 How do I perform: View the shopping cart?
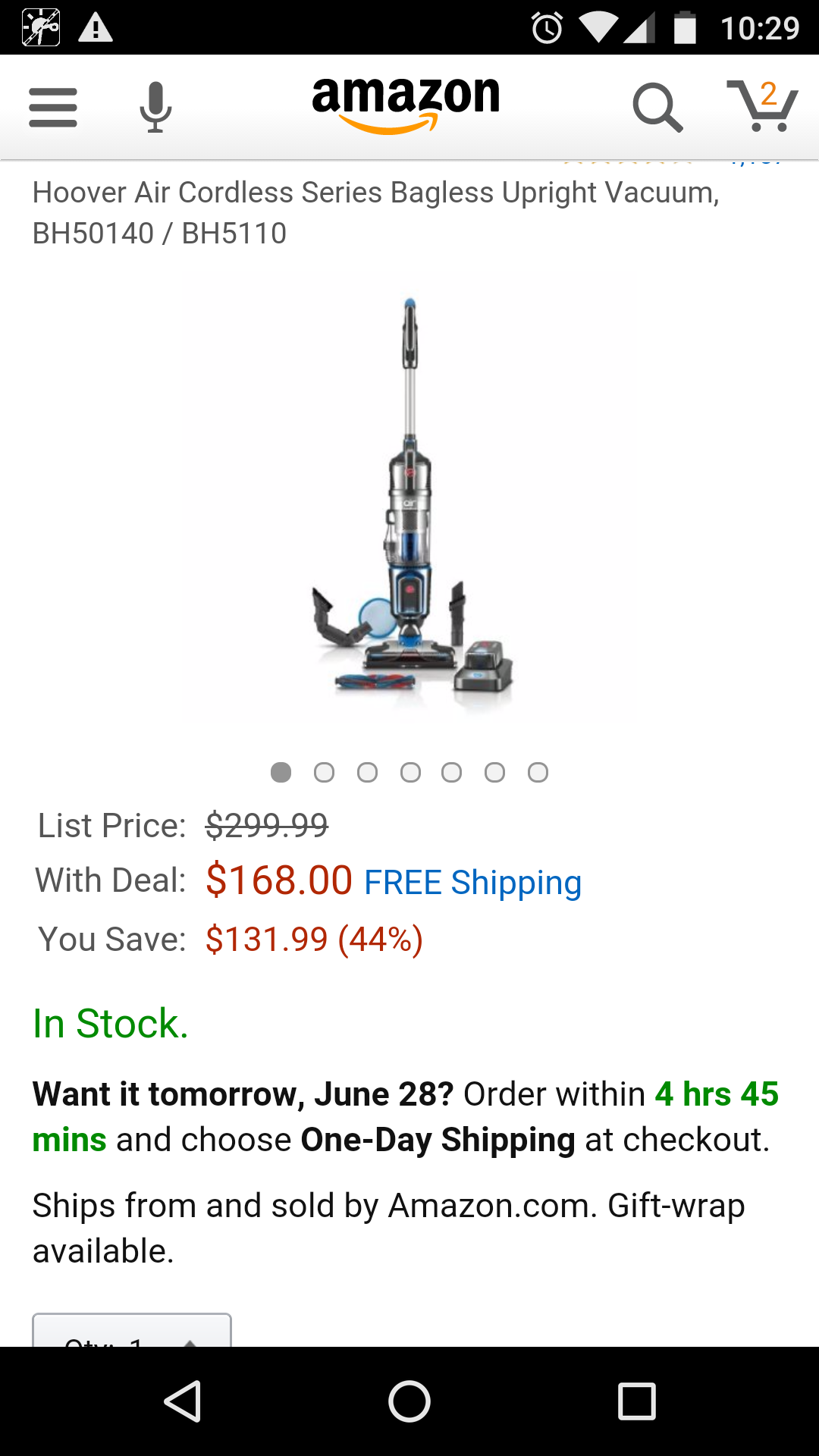763,106
